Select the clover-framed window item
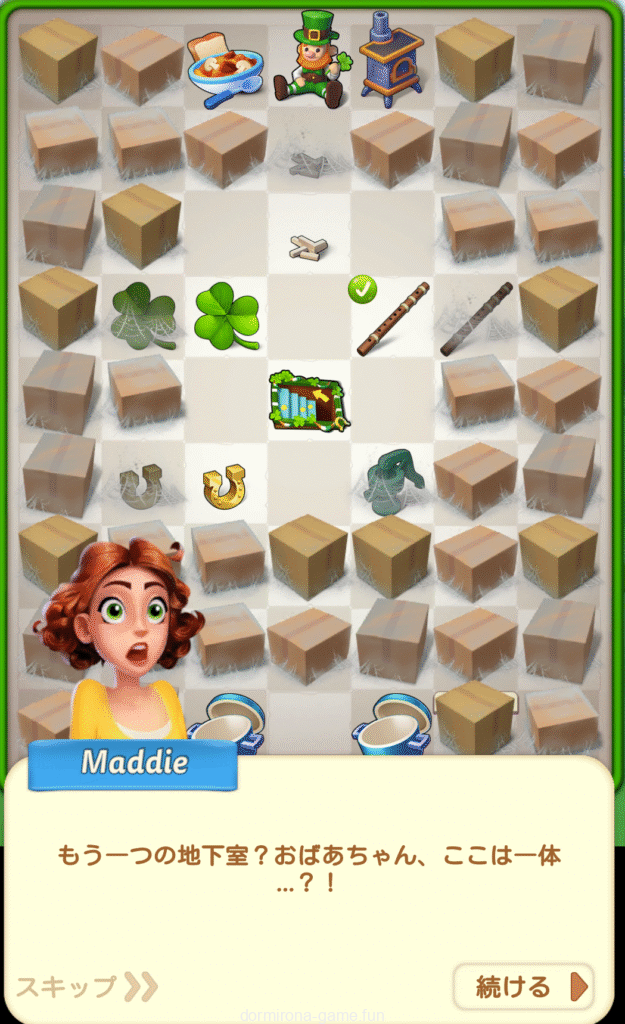 coord(308,402)
